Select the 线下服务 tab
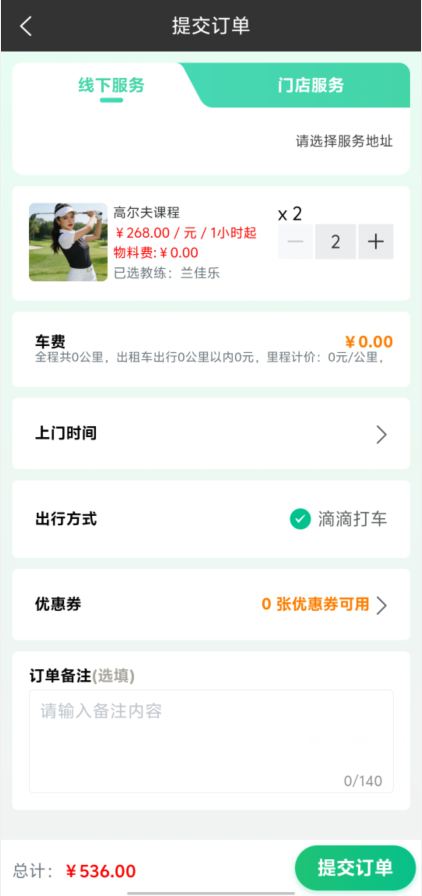The height and width of the screenshot is (896, 422). (111, 86)
